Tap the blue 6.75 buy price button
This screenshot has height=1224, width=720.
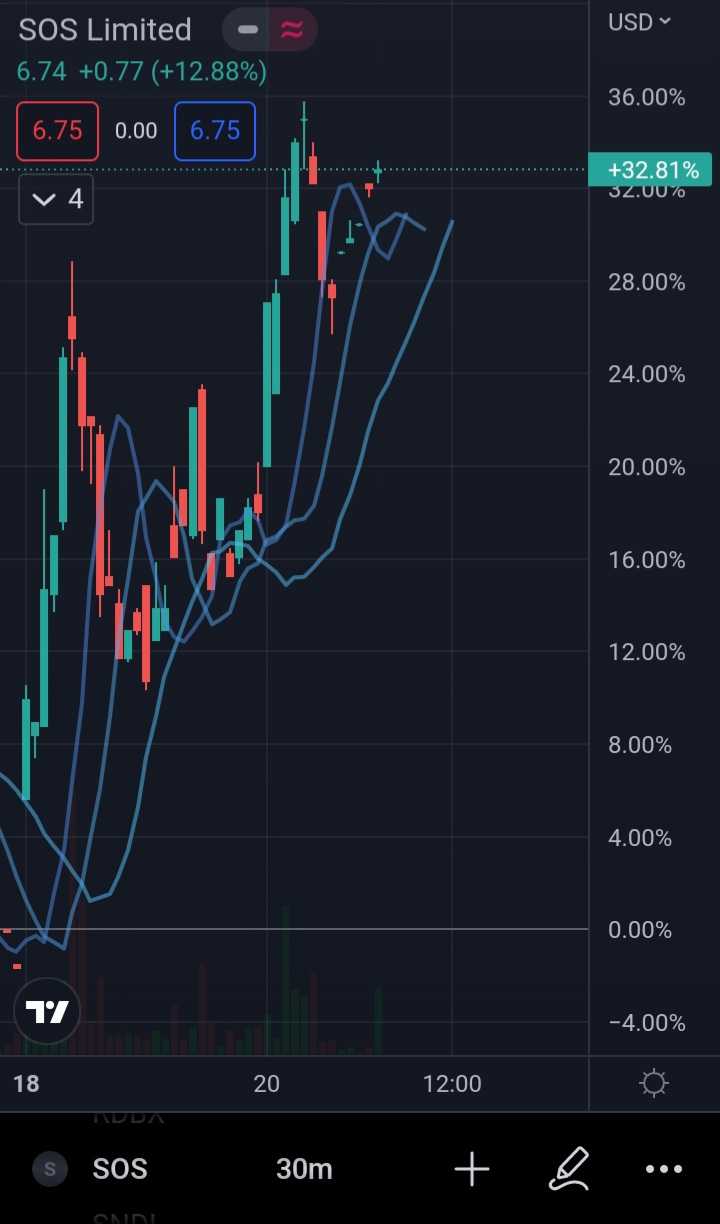click(215, 131)
